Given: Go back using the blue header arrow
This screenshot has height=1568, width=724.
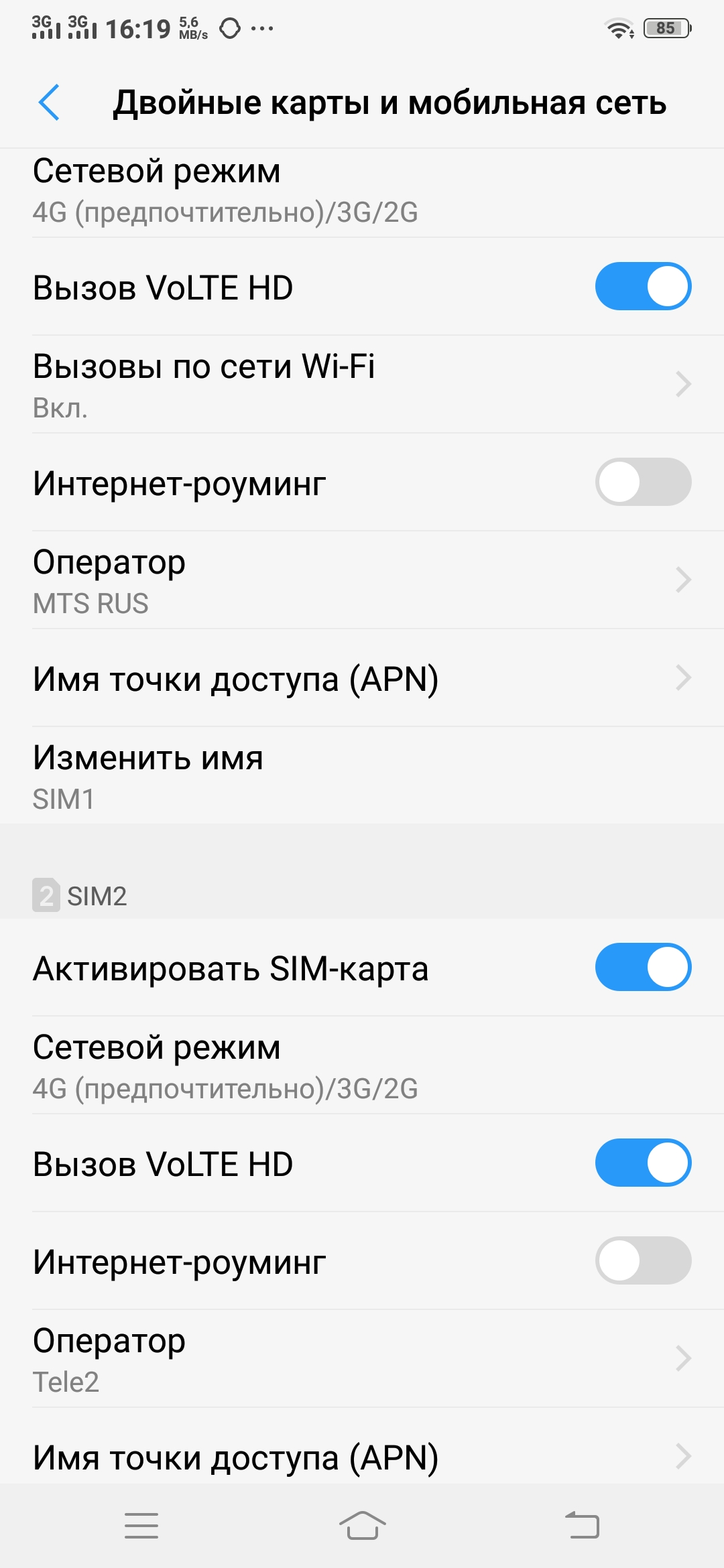Looking at the screenshot, I should (49, 103).
